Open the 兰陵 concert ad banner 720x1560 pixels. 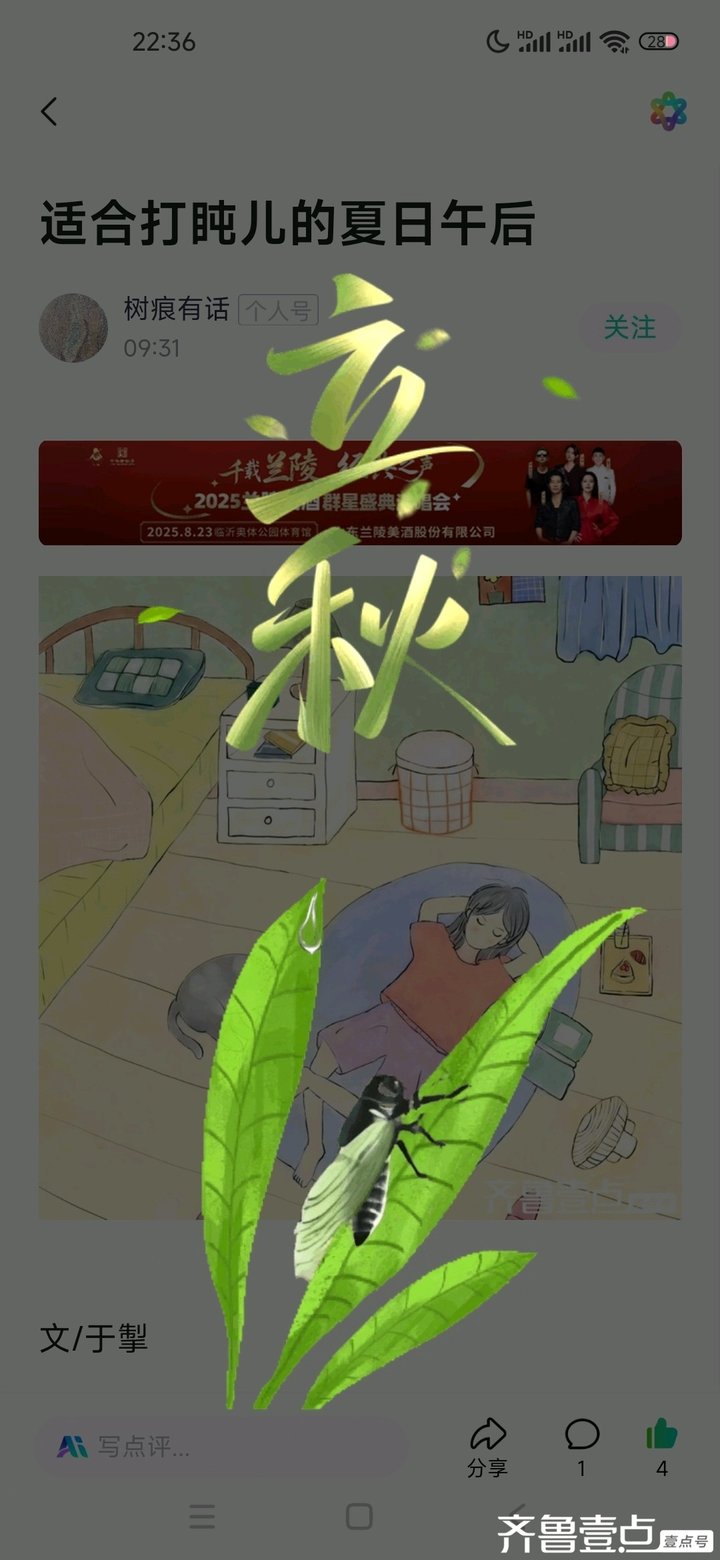360,493
